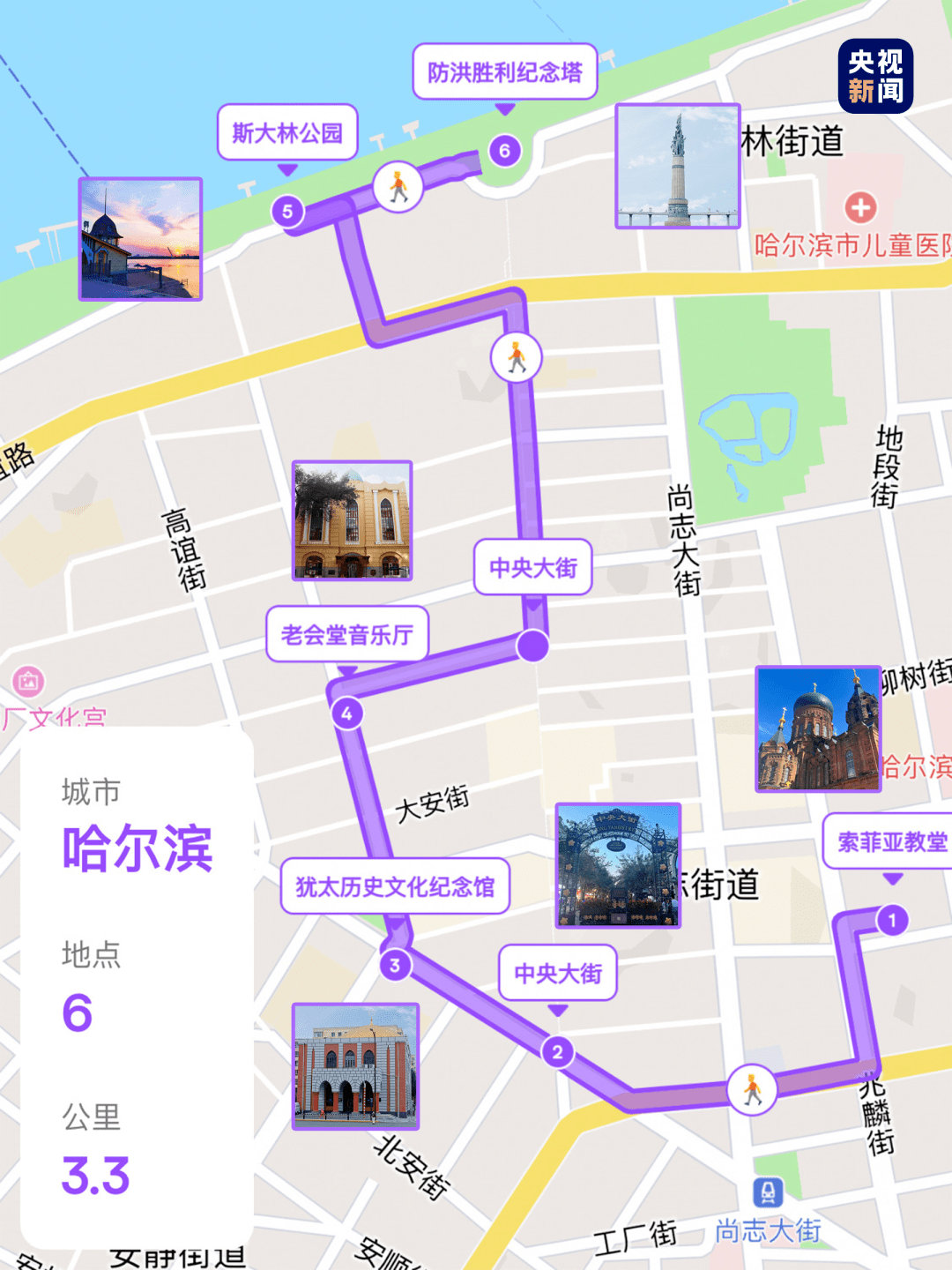Select marker 5 at 斯大林公园
This screenshot has width=952, height=1270.
tap(287, 211)
